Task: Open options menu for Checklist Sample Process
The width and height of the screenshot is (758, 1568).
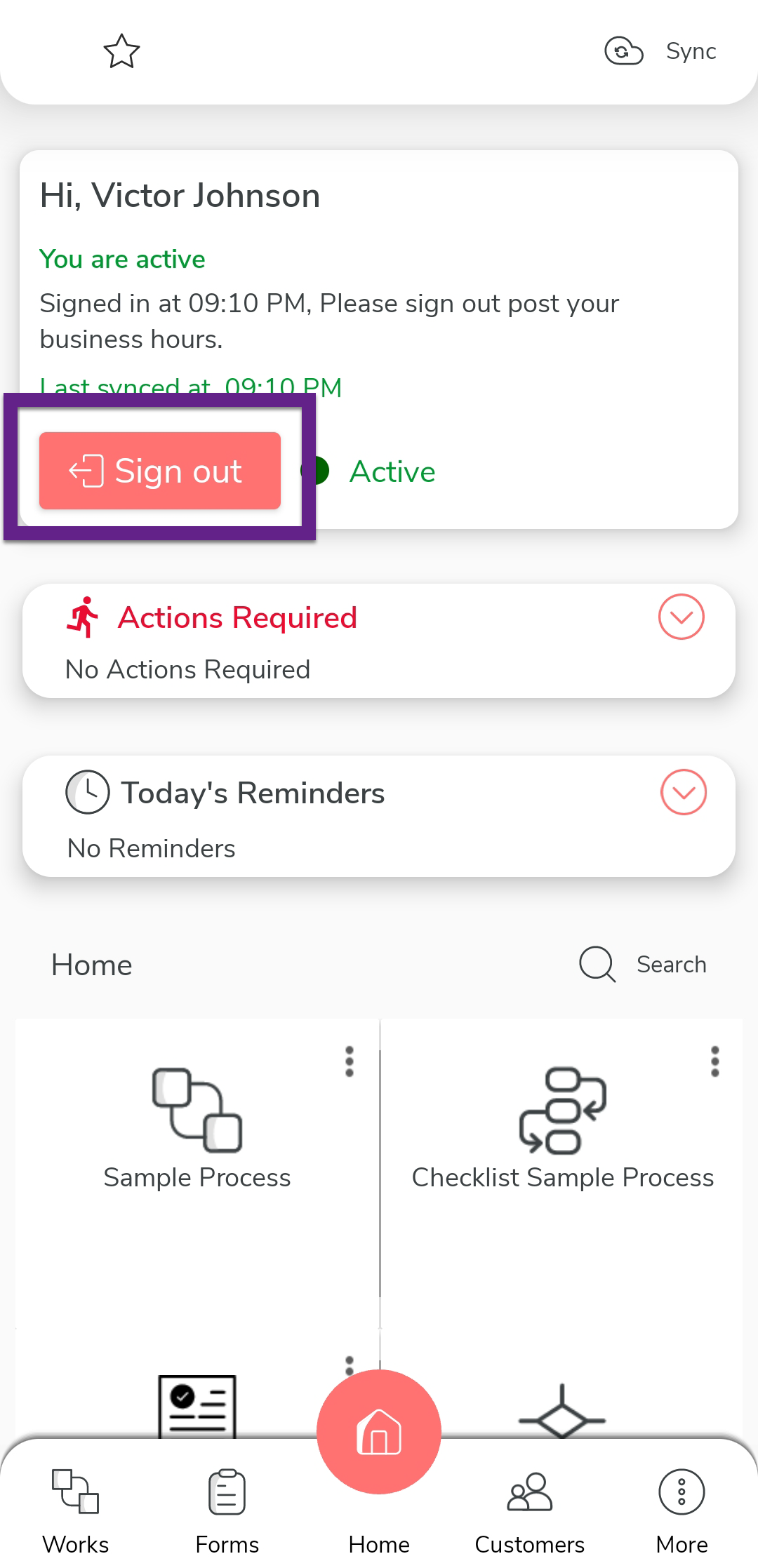Action: [714, 1061]
